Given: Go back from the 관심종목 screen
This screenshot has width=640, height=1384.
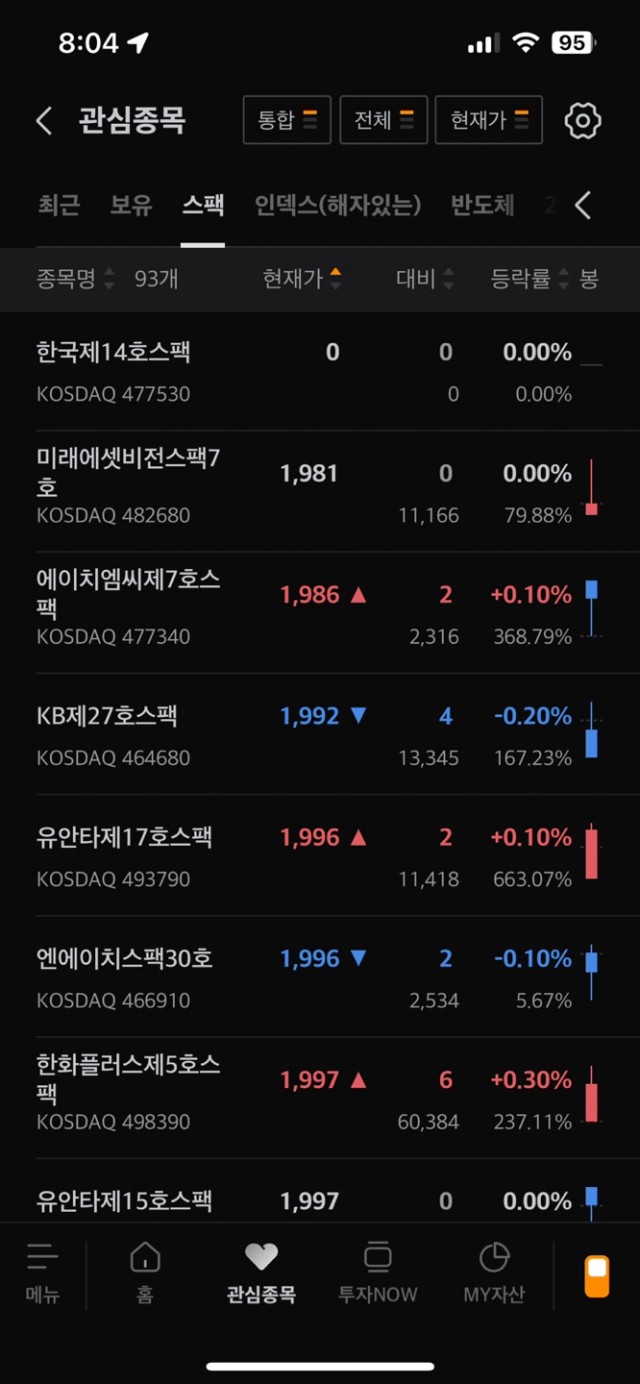Looking at the screenshot, I should pos(44,121).
